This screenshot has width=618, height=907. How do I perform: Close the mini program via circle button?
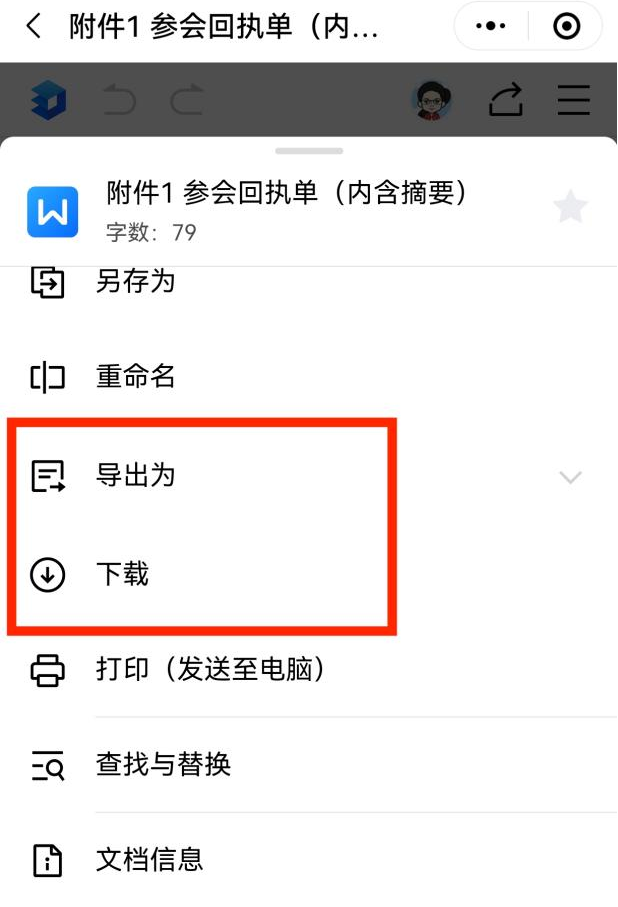[x=566, y=27]
